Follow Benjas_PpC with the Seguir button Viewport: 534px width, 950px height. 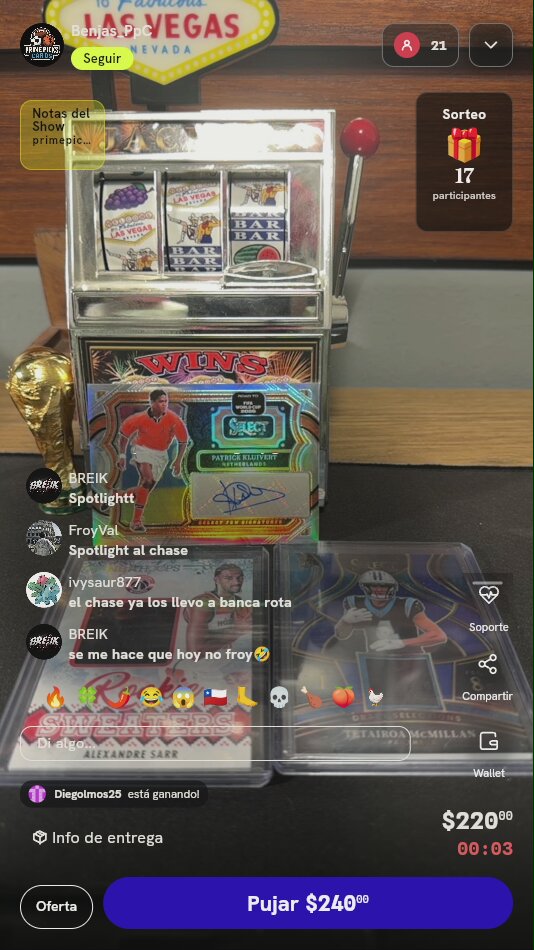tap(102, 59)
